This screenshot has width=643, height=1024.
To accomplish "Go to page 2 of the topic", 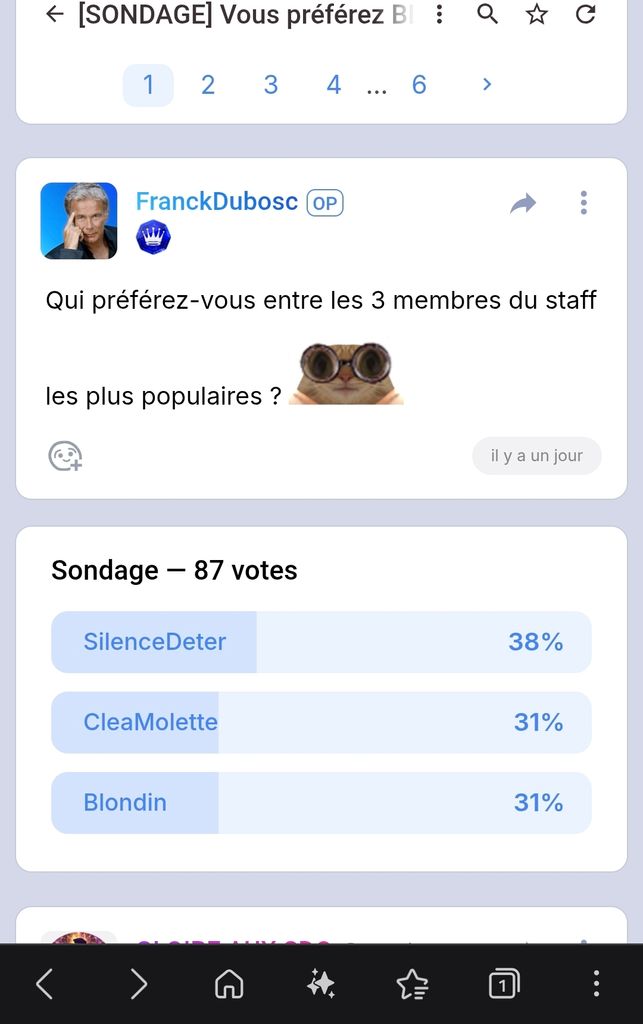I will 208,85.
